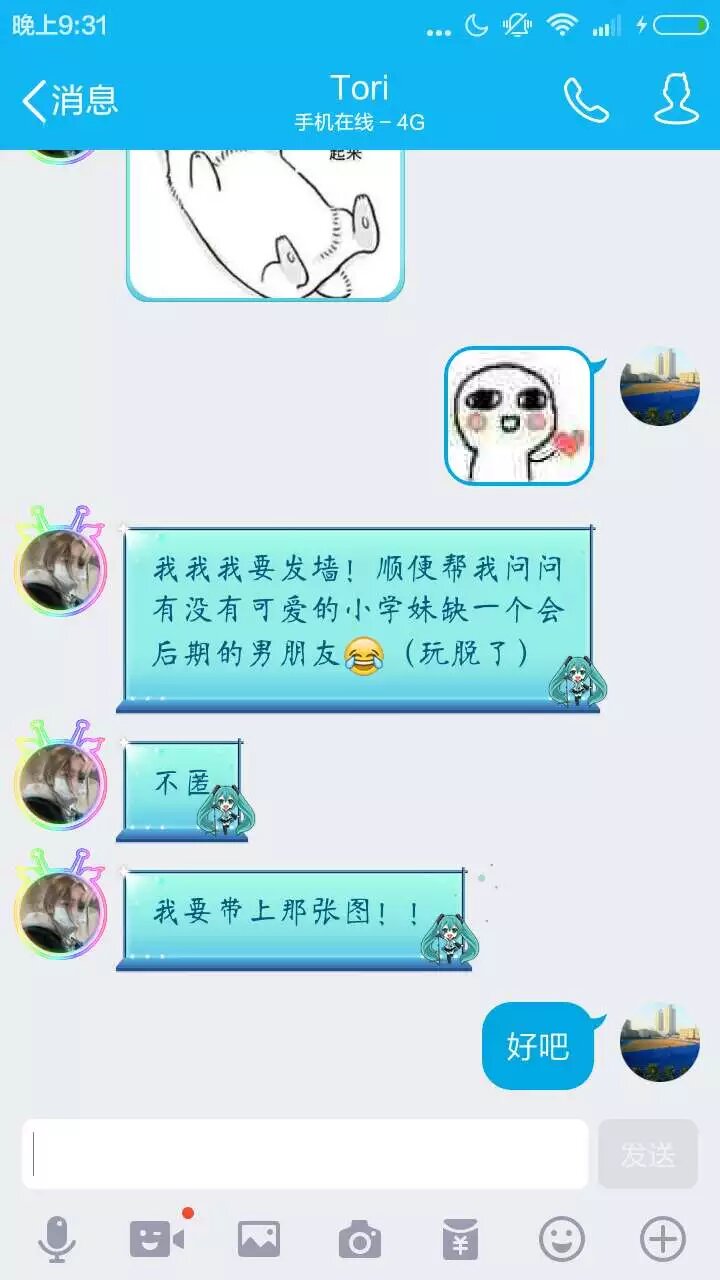Open Tori's profile details

coord(677,99)
